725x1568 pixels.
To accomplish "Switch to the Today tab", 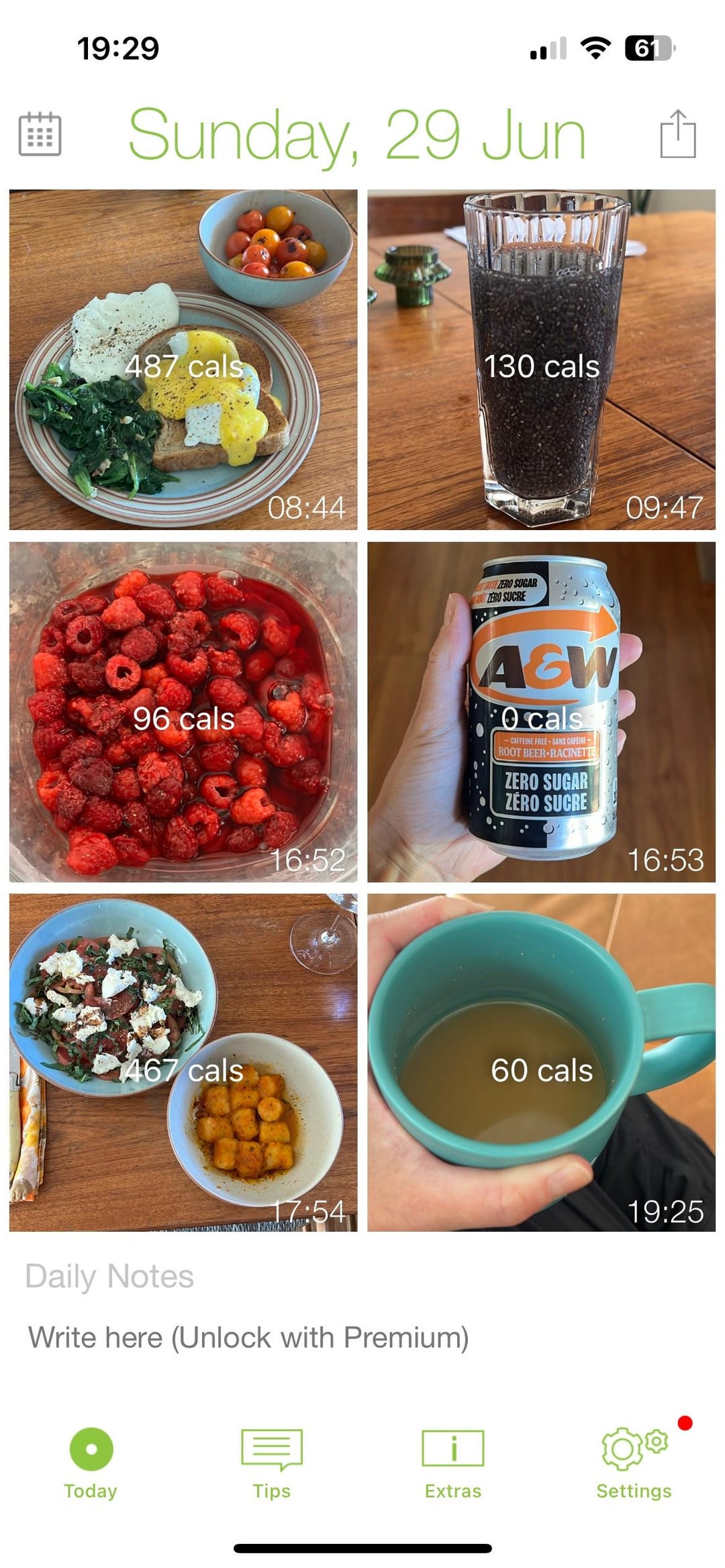I will (x=91, y=1463).
